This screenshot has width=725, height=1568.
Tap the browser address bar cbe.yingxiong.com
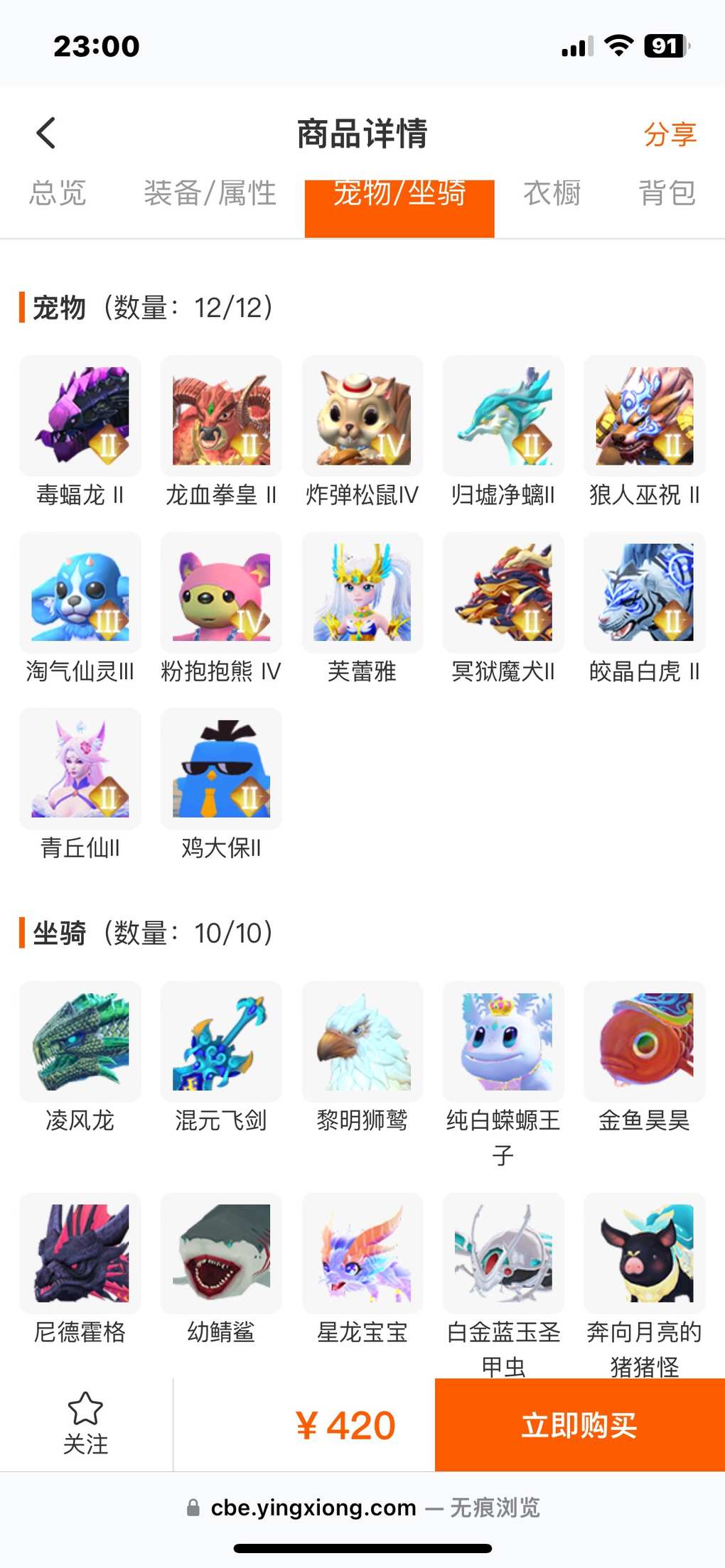point(313,1507)
